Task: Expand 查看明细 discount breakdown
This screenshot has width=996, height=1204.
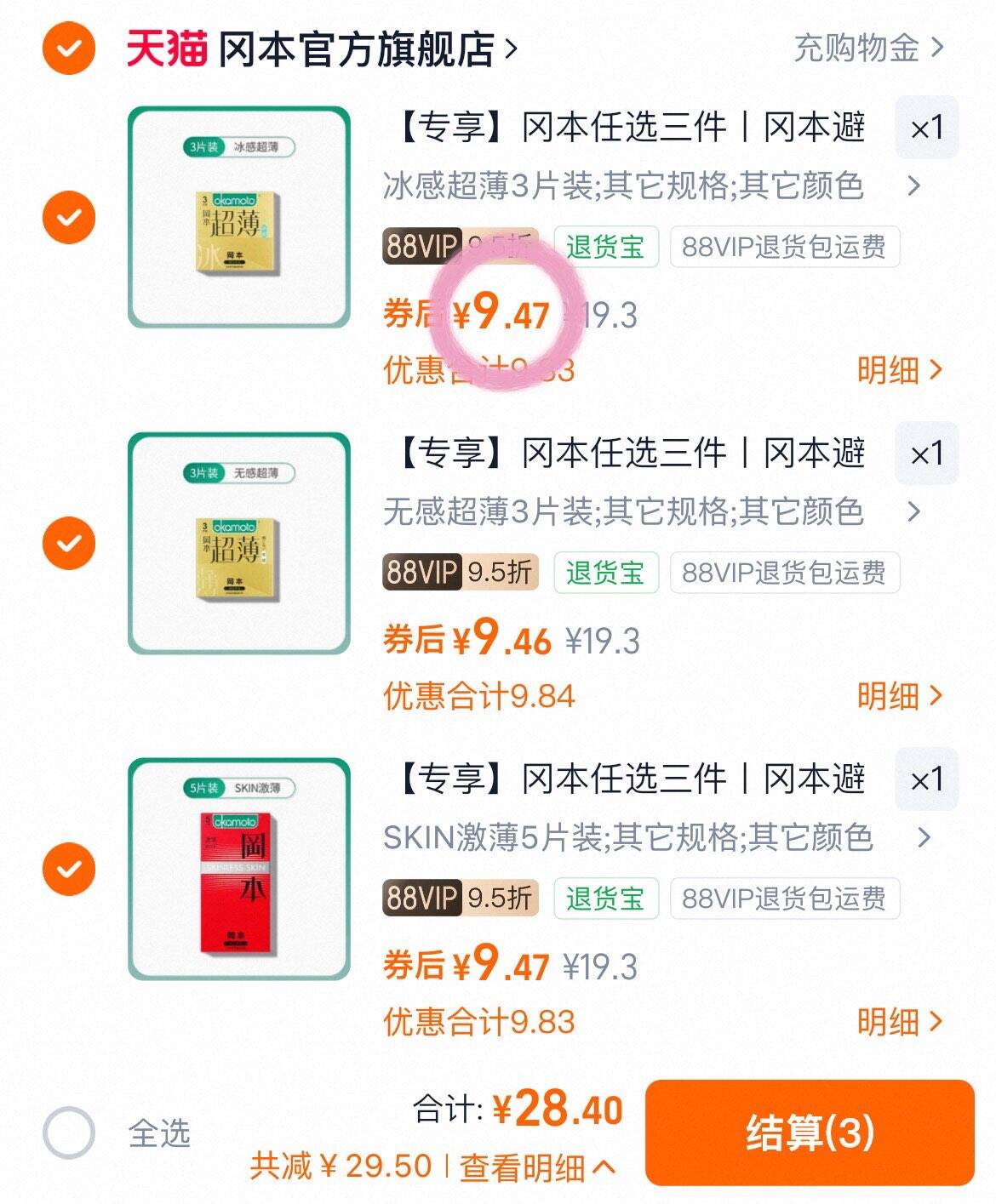Action: 536,1167
